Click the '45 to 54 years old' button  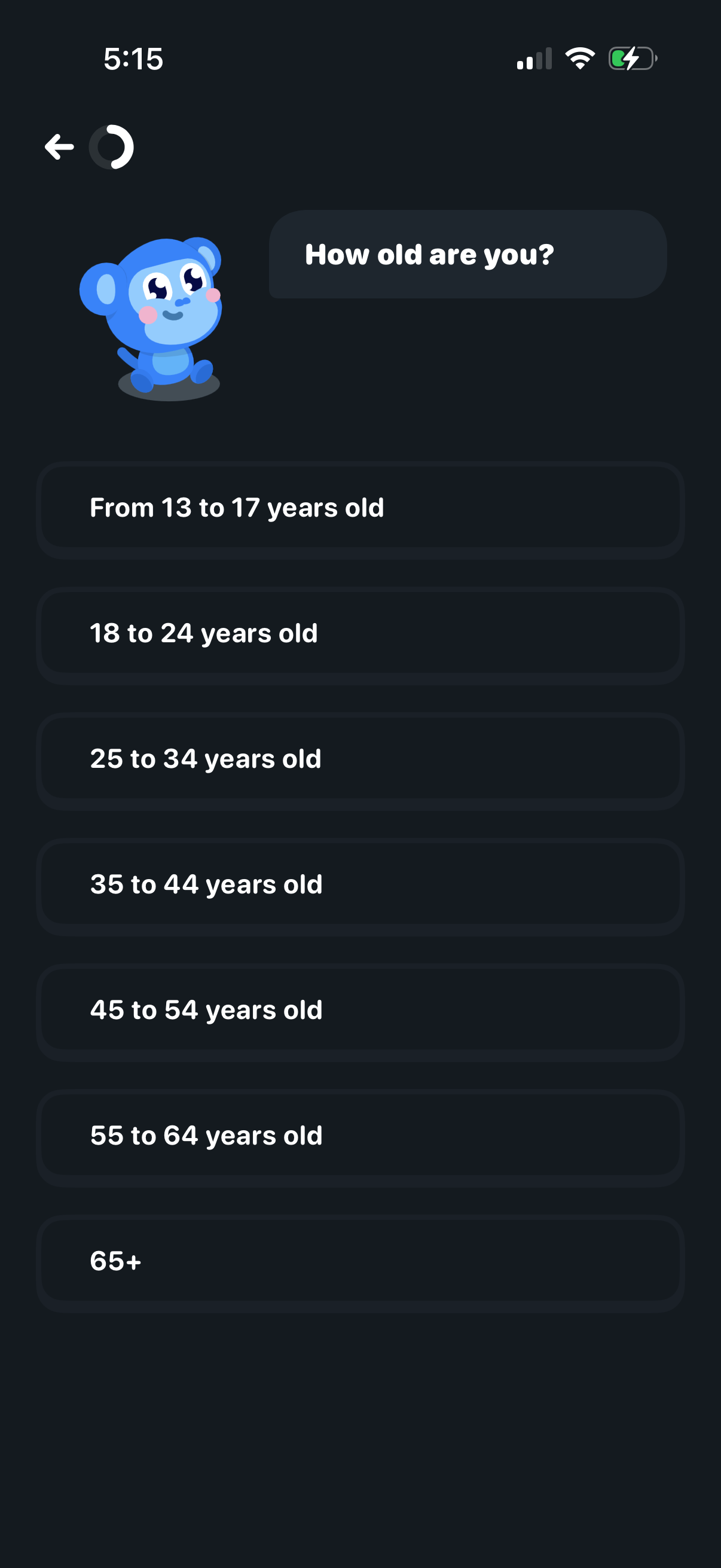360,1010
